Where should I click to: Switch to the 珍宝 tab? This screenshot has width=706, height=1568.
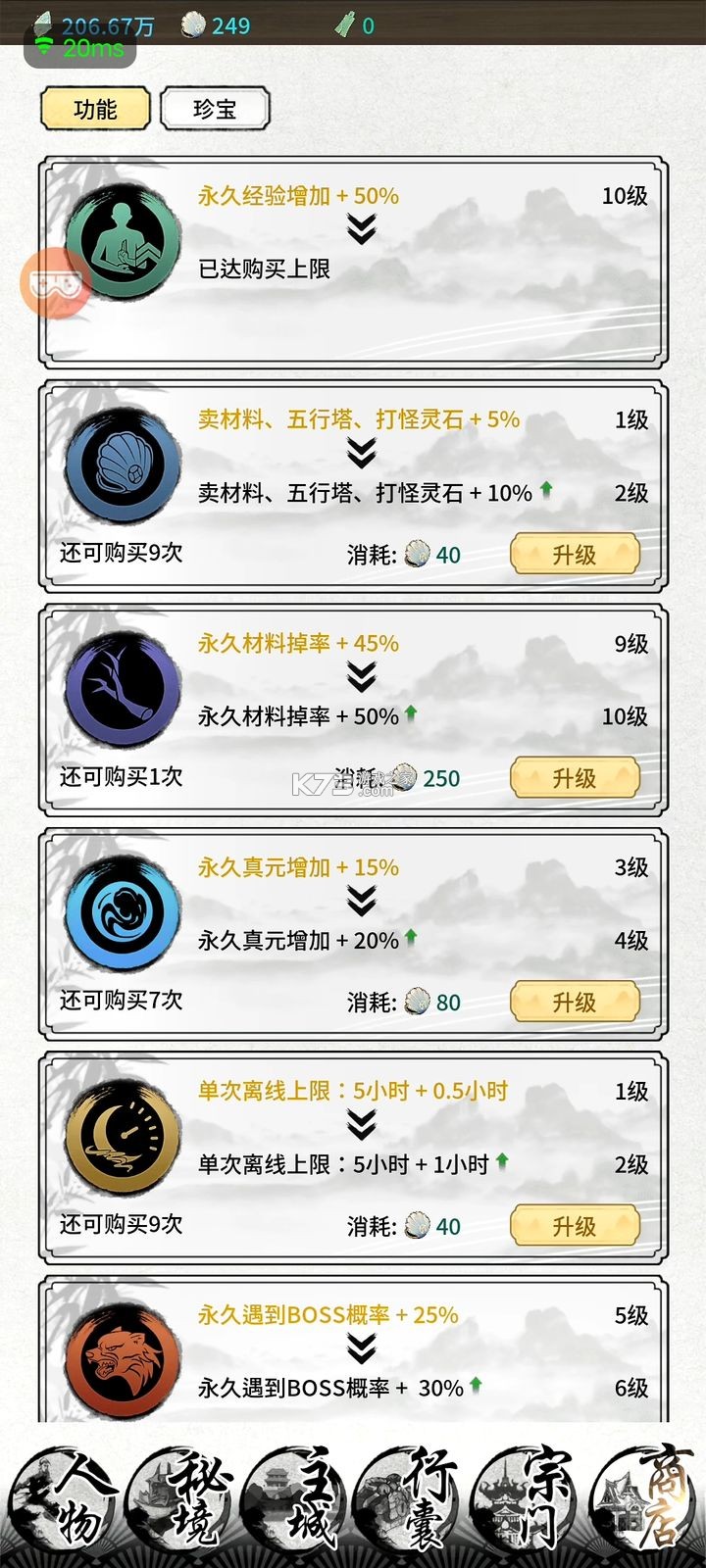pyautogui.click(x=217, y=108)
